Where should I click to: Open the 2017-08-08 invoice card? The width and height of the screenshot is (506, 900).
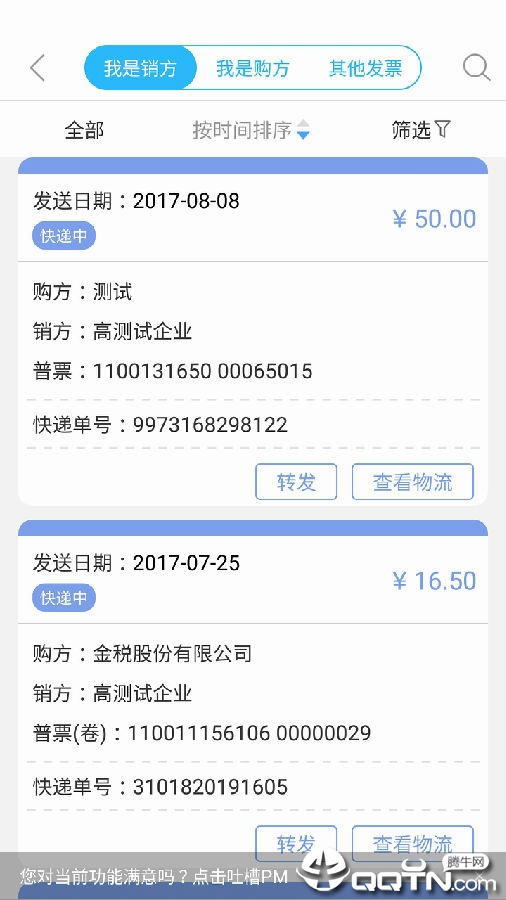[253, 332]
